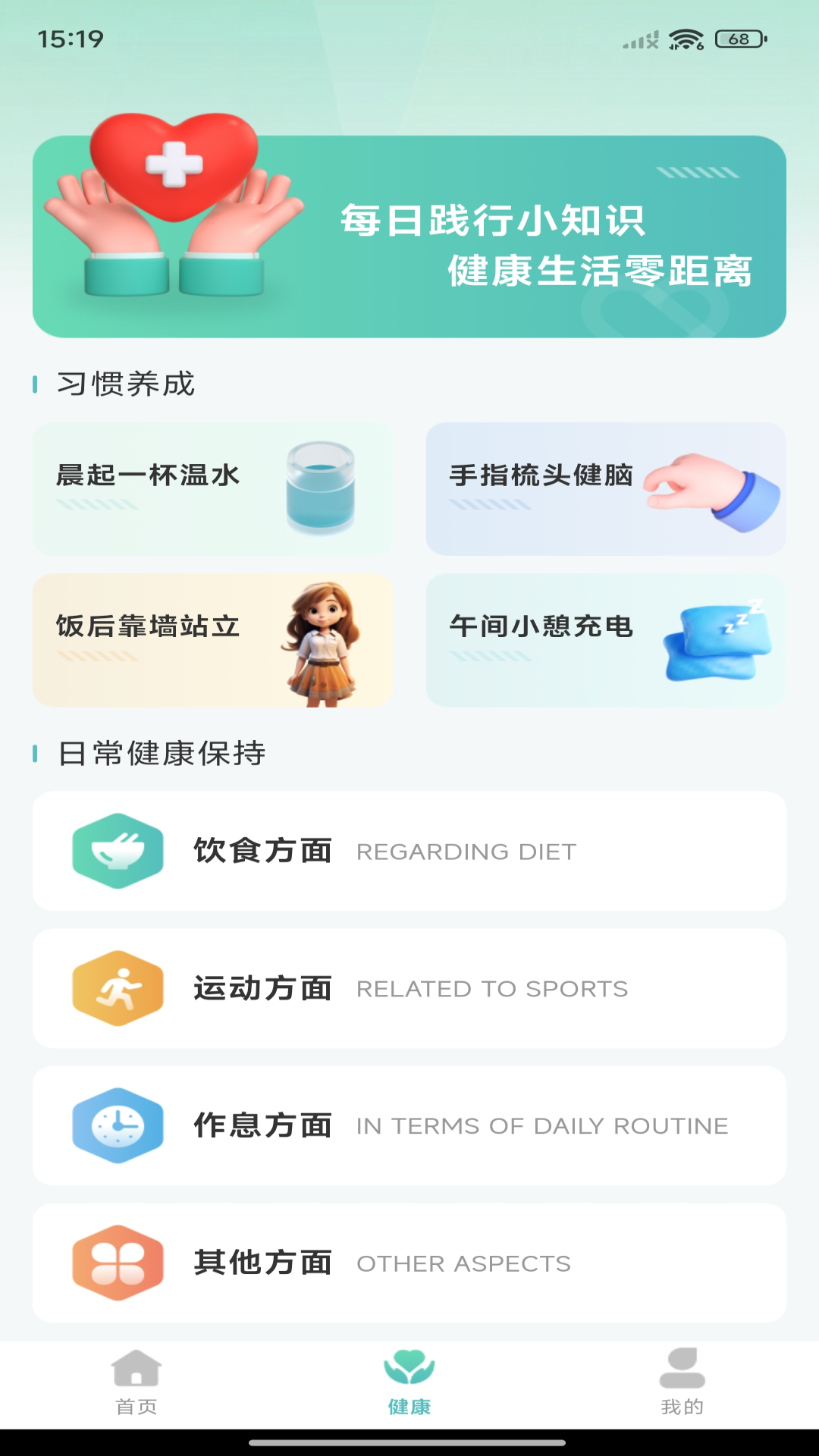Viewport: 819px width, 1456px height.
Task: Open 饮食方面 Regarding Diet row
Action: click(x=409, y=851)
